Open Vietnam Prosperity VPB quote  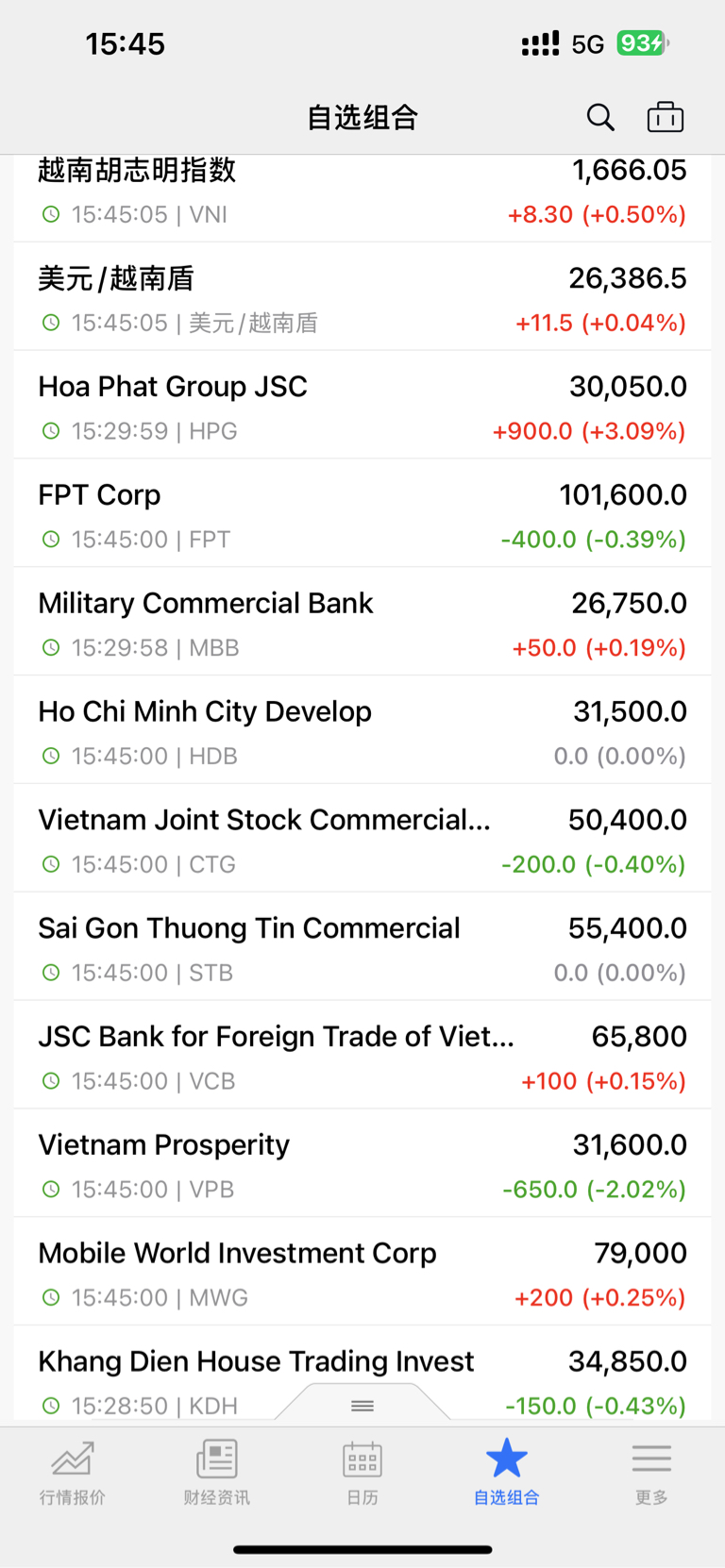click(x=362, y=1164)
